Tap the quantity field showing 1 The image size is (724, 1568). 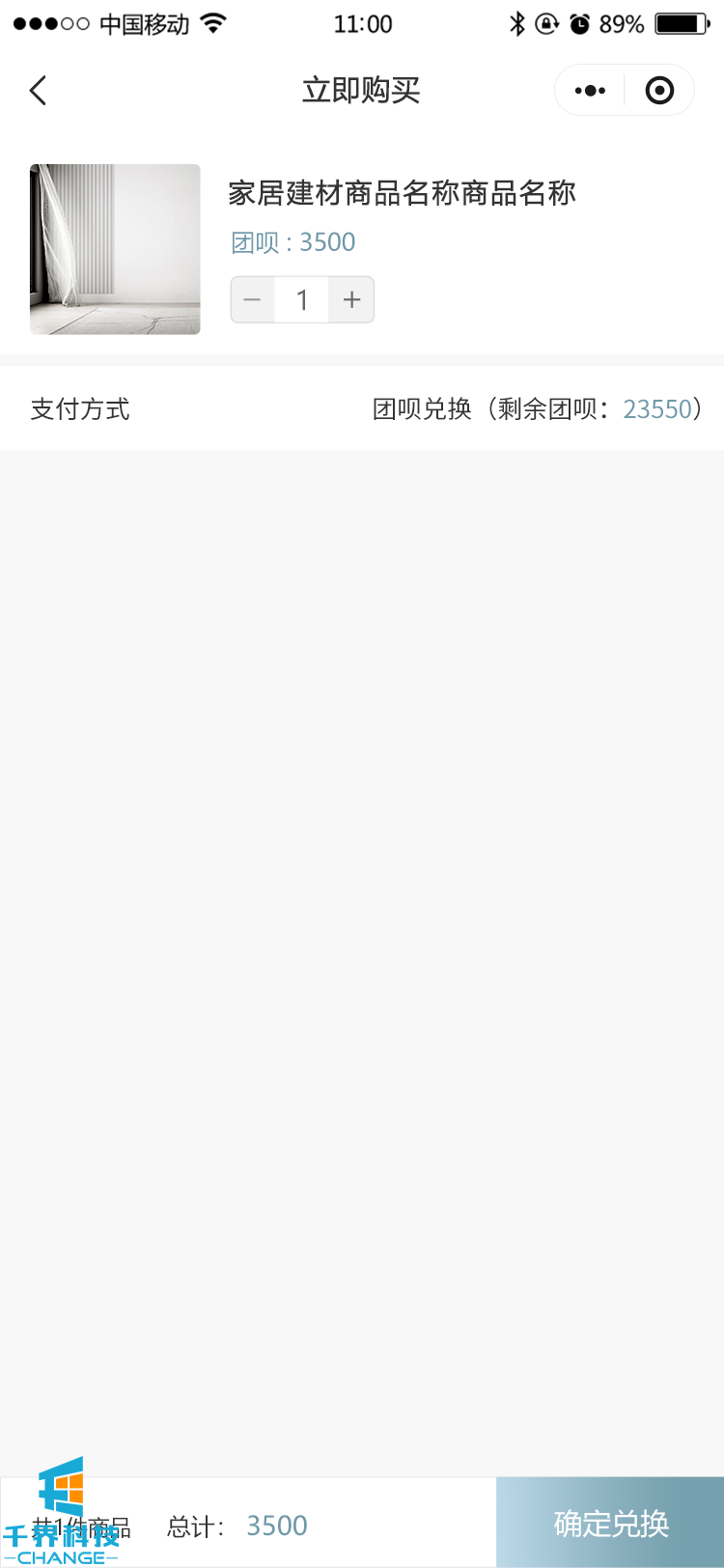click(302, 300)
